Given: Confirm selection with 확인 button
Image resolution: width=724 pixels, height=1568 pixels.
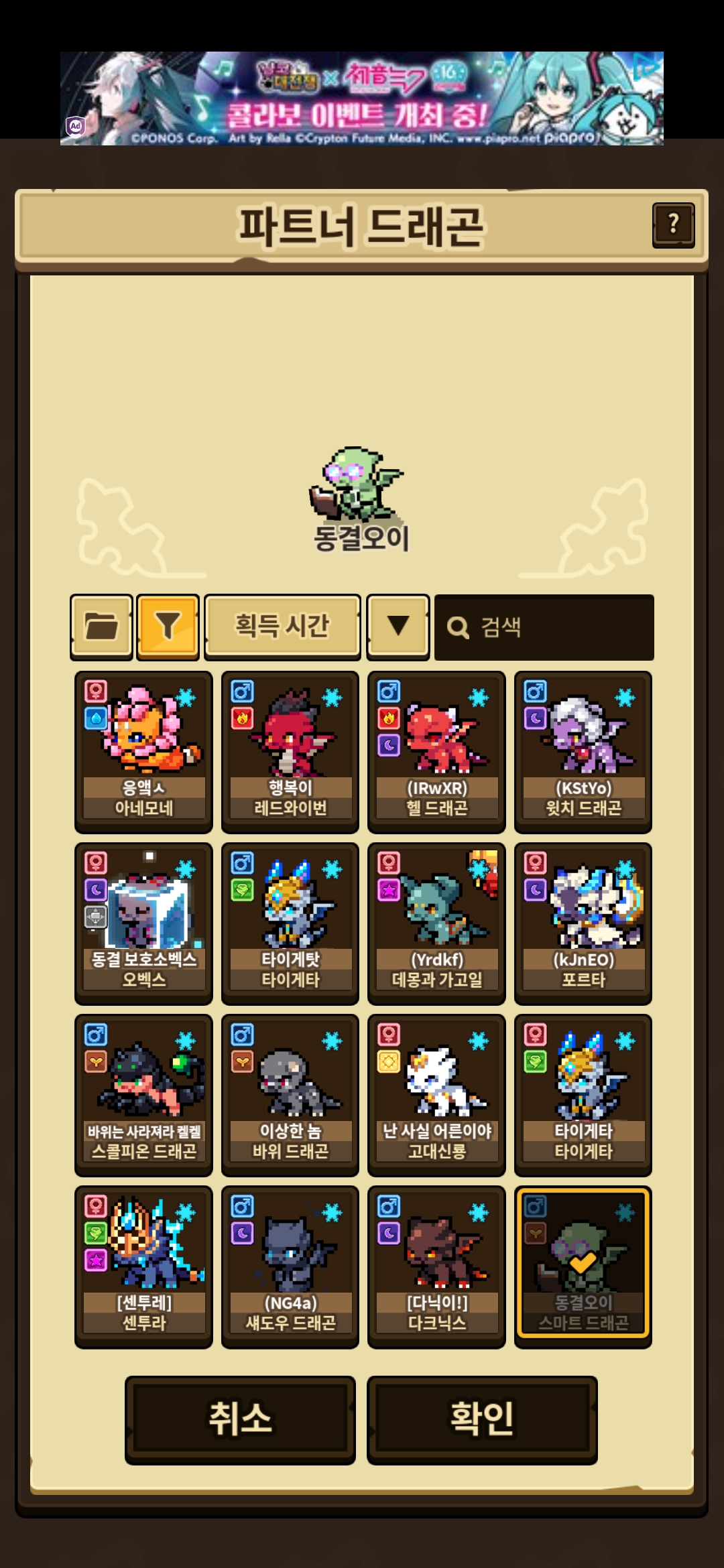Looking at the screenshot, I should [x=482, y=1419].
